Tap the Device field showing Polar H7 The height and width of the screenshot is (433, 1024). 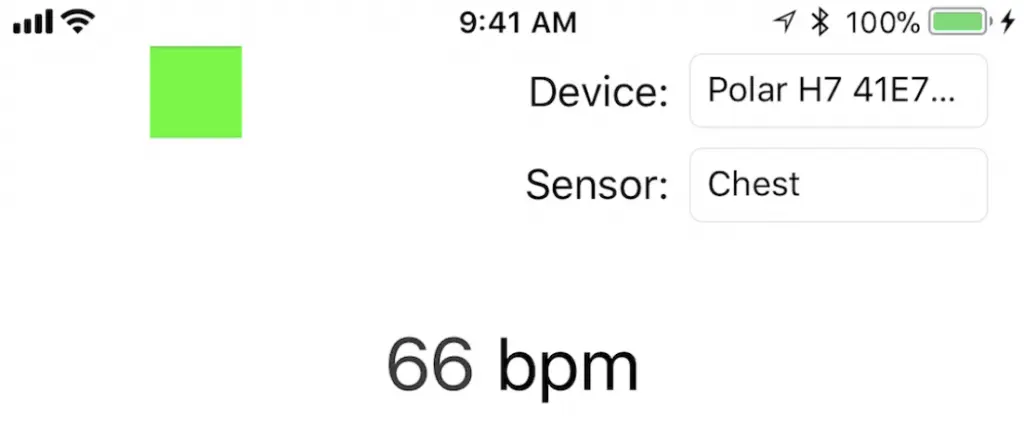tap(838, 91)
